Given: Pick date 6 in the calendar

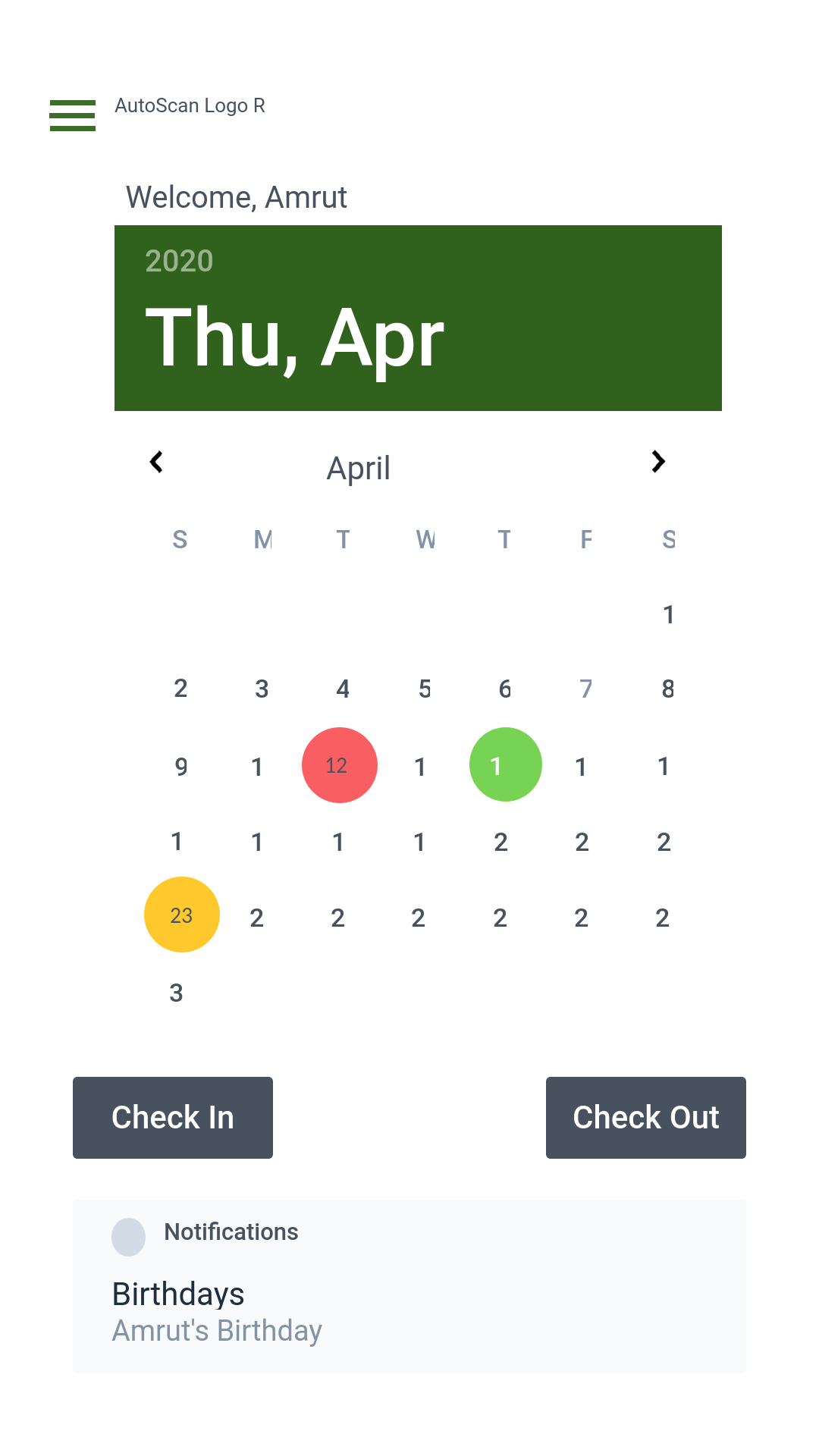Looking at the screenshot, I should click(505, 689).
